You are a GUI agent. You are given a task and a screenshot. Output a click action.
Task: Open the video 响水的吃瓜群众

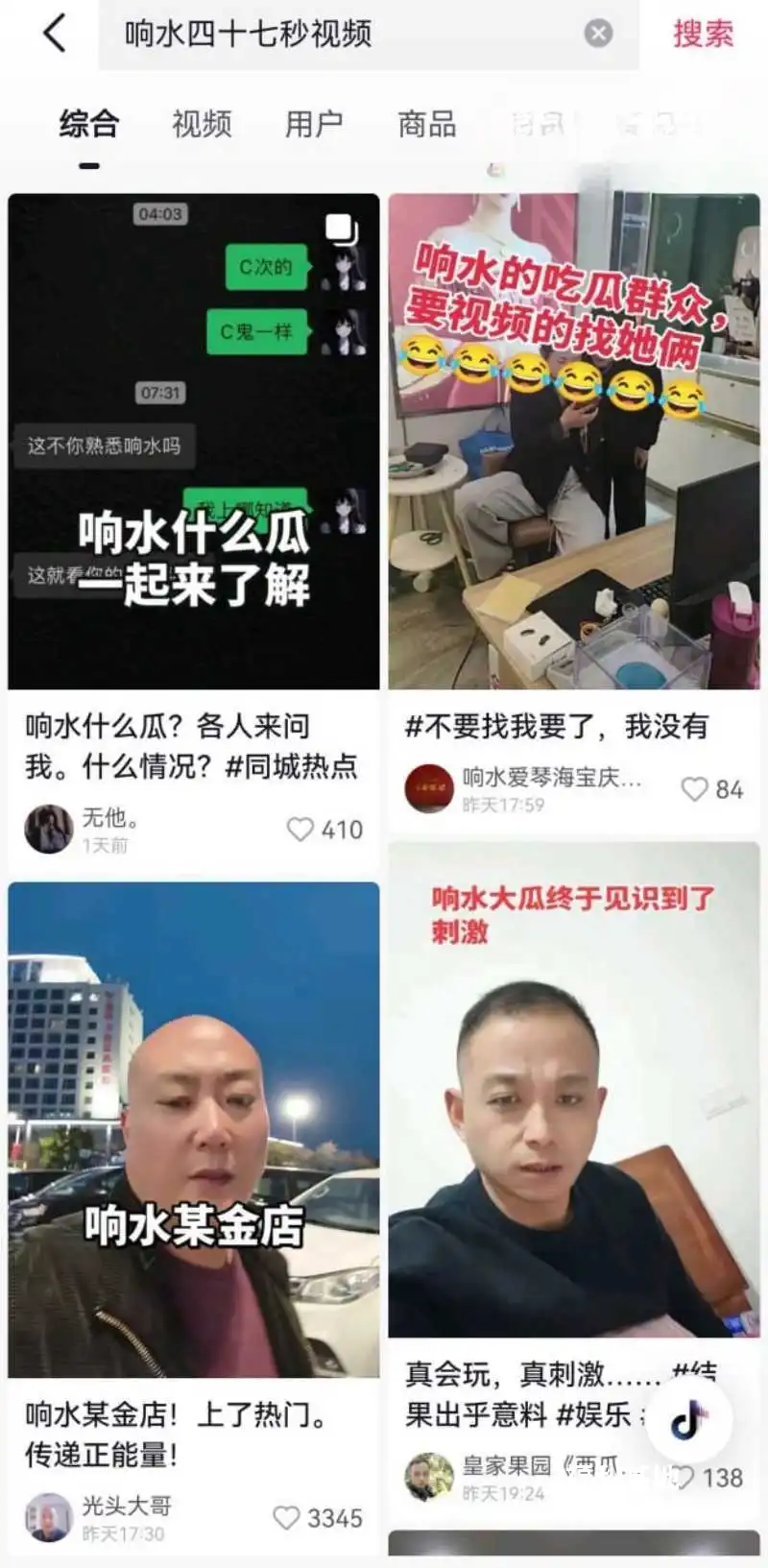(x=574, y=442)
